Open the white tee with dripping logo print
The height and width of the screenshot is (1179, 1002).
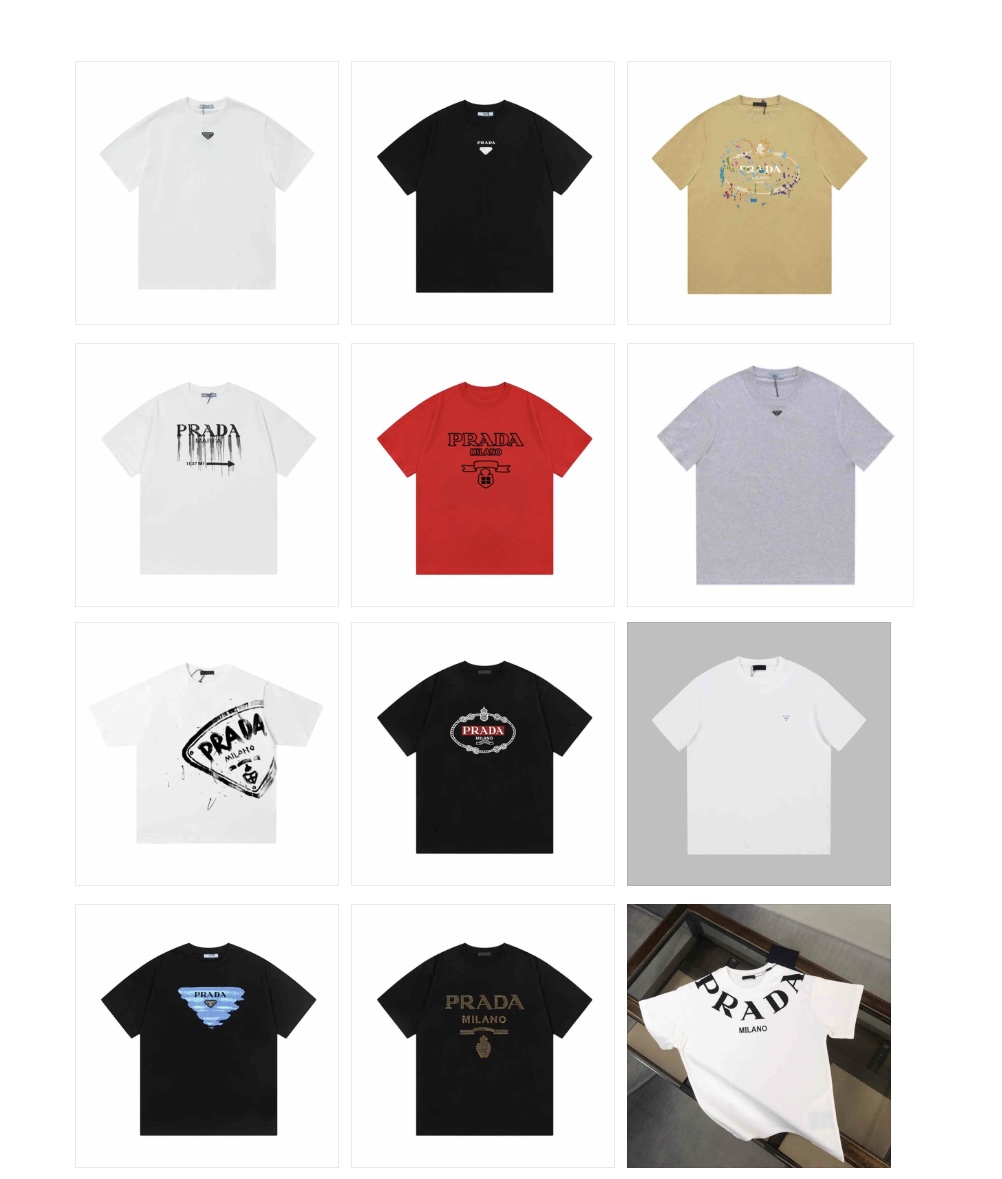point(206,475)
